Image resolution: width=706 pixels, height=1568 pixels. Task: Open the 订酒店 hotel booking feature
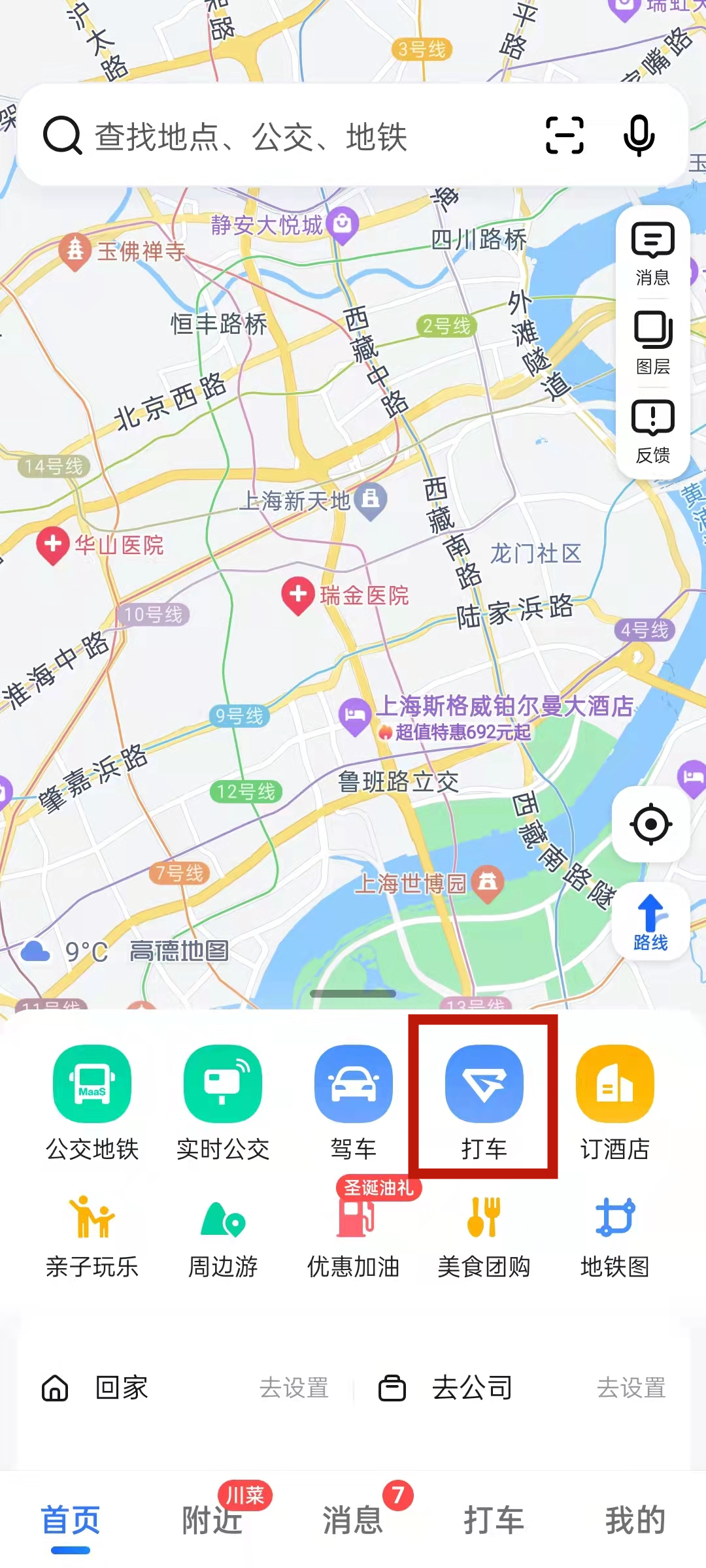click(615, 1083)
